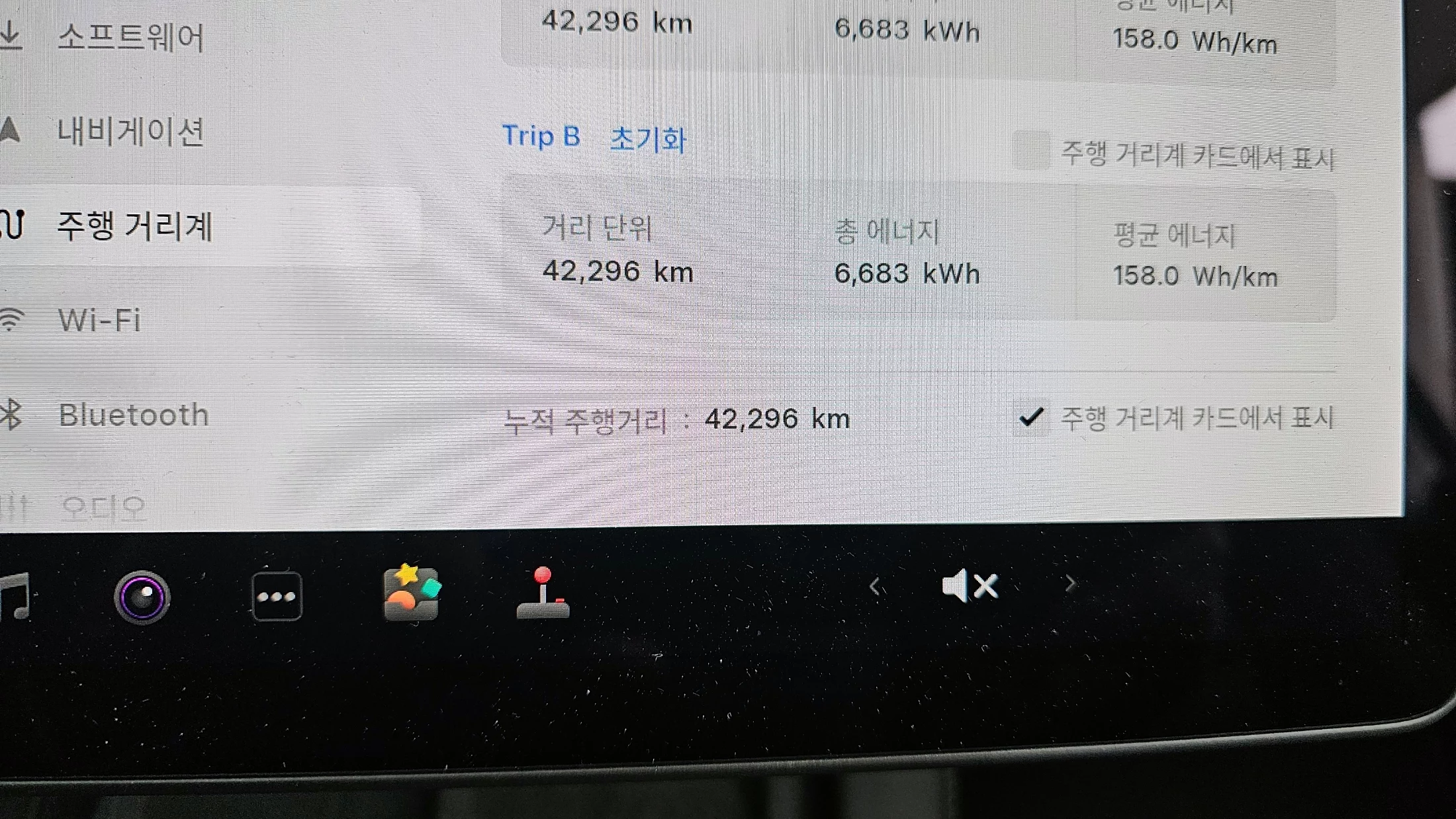Open the three-dots app launcher

[277, 597]
